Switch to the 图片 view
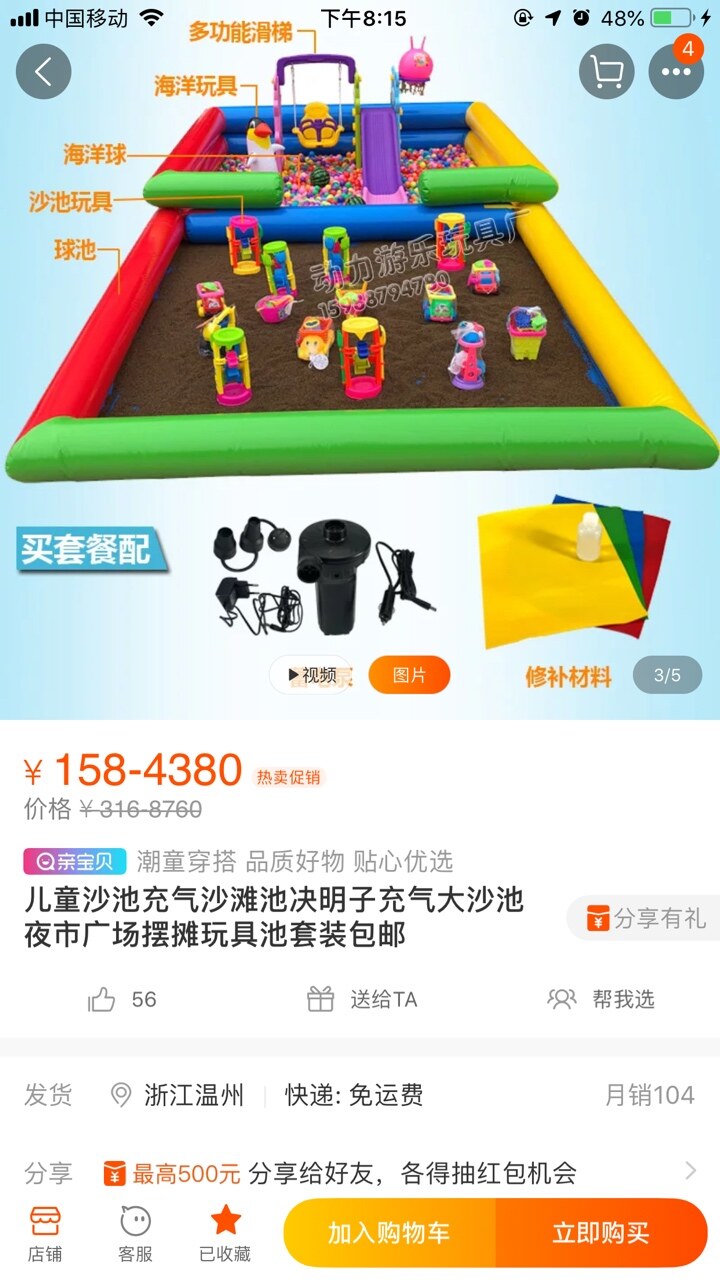Screen dimensions: 720x1280 [409, 675]
